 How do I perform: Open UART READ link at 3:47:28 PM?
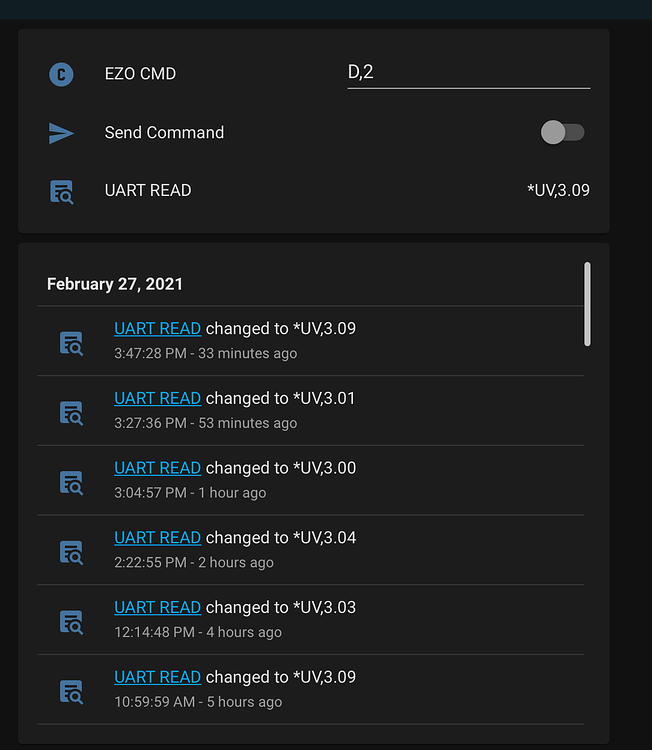[x=157, y=328]
